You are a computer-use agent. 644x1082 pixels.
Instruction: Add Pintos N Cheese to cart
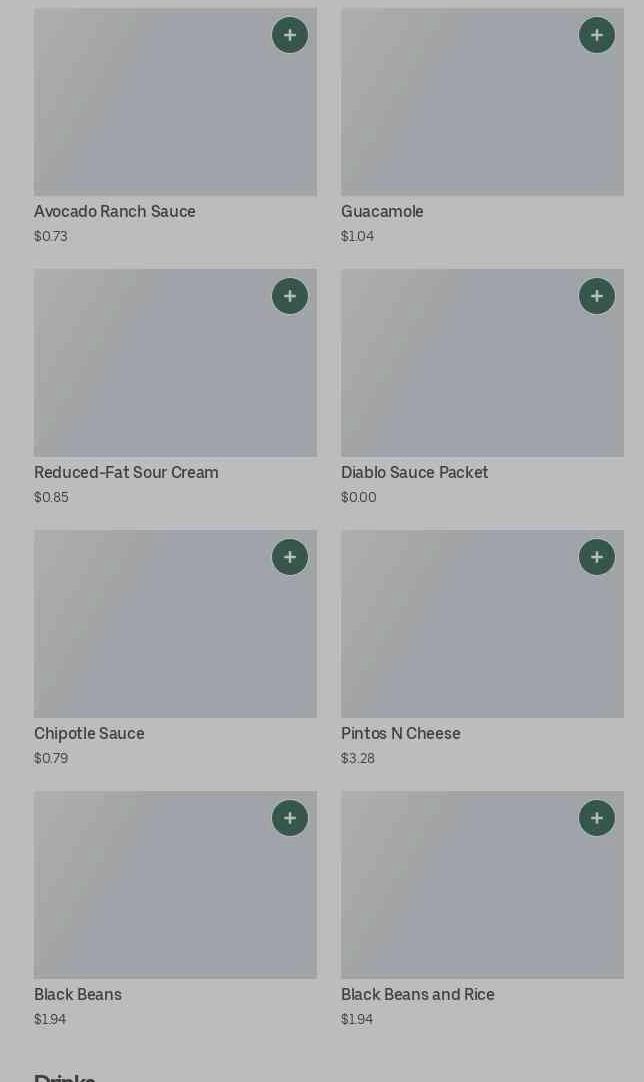[x=597, y=557]
